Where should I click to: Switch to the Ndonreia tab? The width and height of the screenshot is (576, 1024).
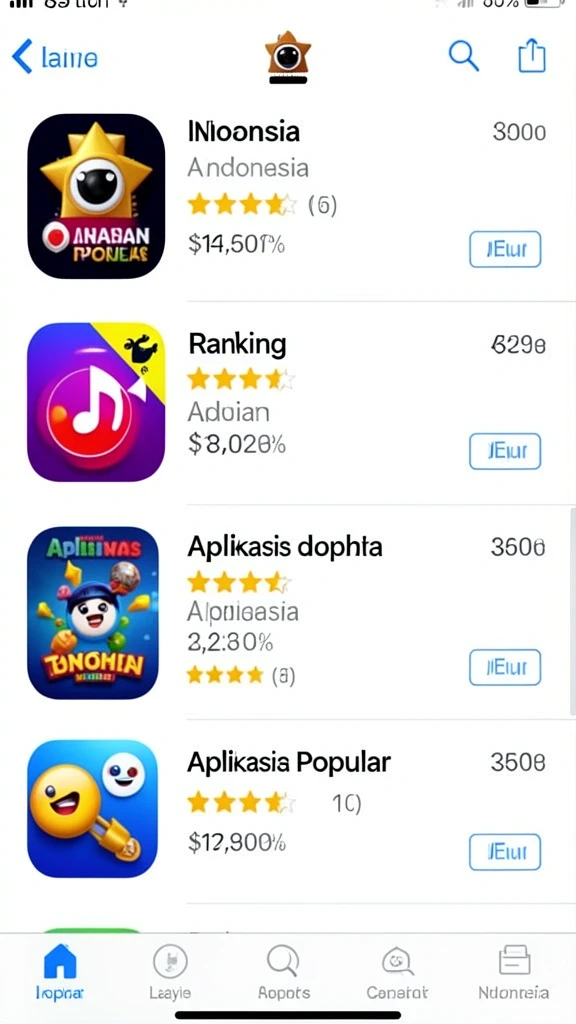coord(513,972)
